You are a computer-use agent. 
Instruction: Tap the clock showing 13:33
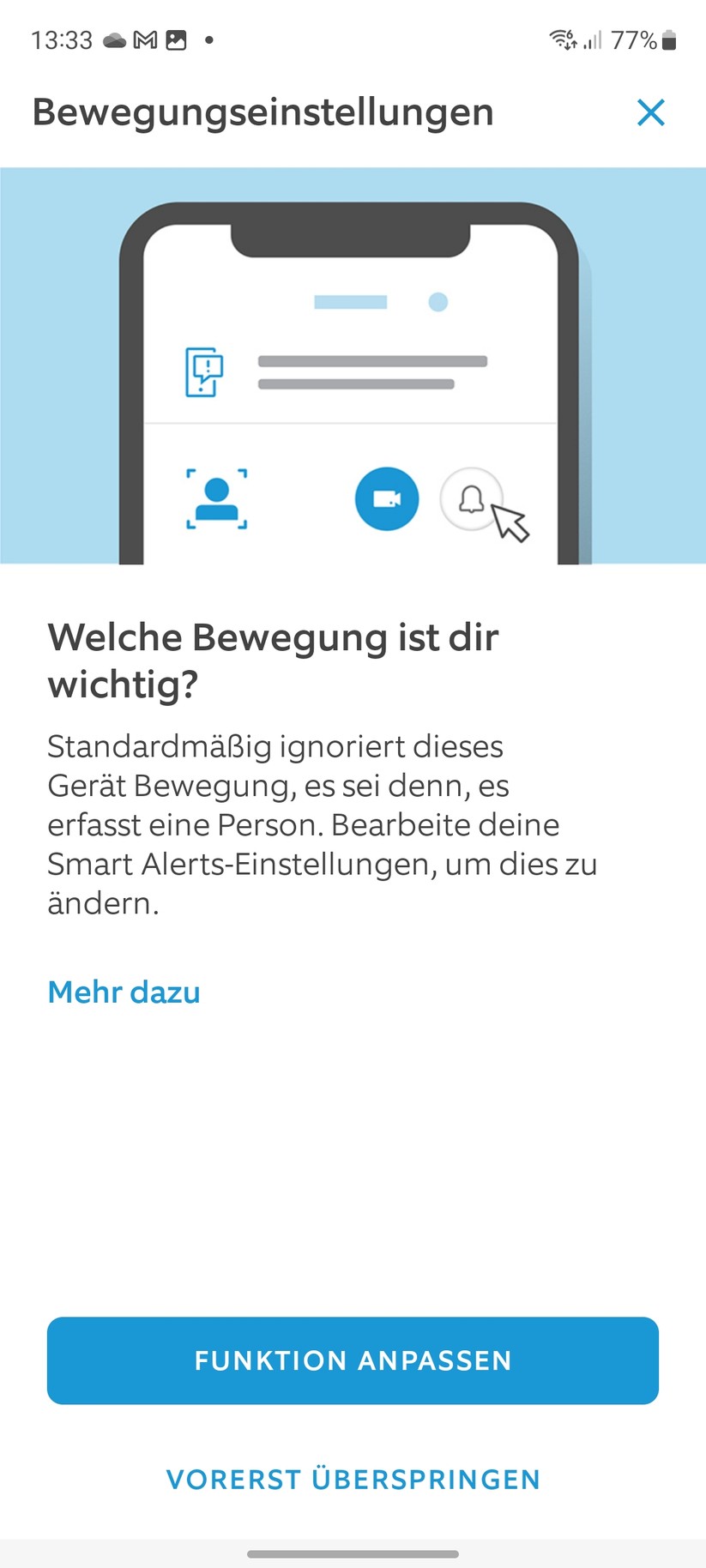point(60,39)
